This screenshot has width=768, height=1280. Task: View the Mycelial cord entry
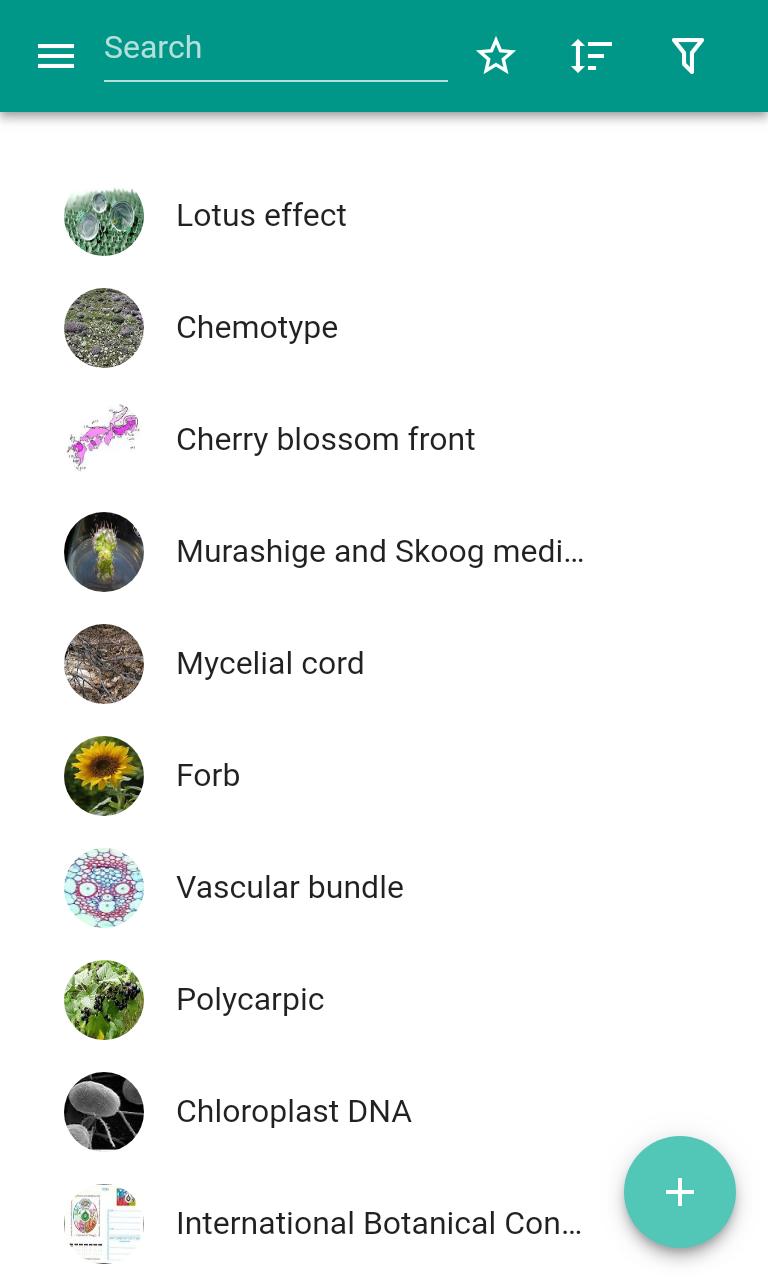pos(270,663)
